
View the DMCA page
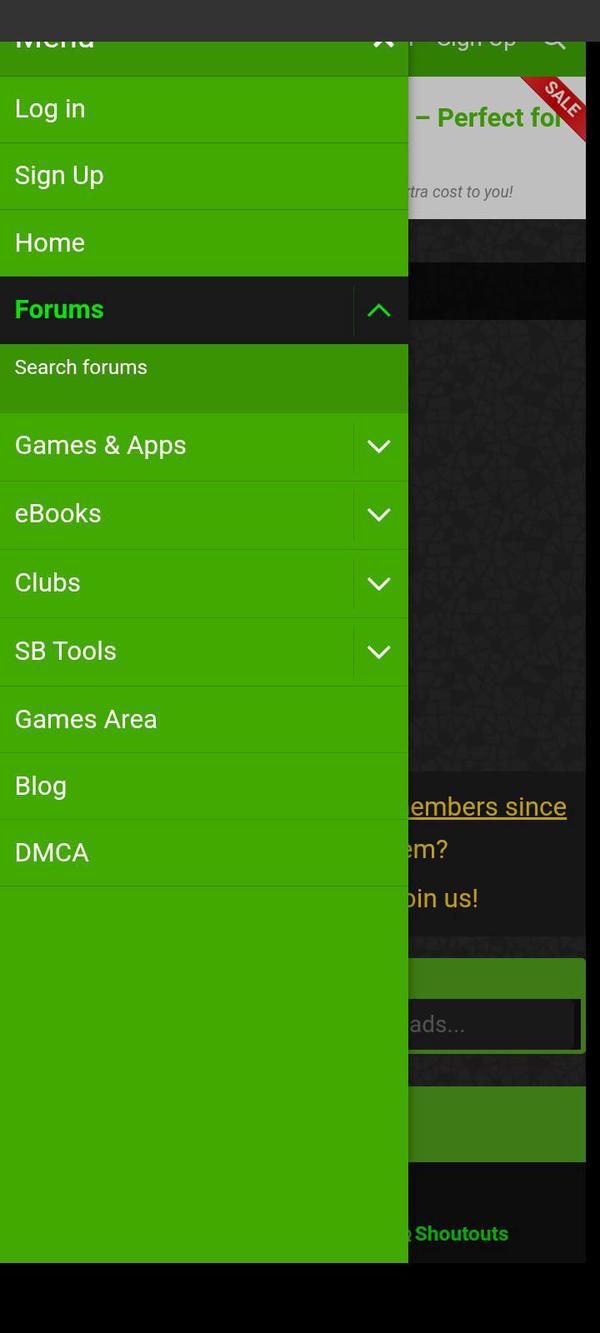click(x=52, y=853)
